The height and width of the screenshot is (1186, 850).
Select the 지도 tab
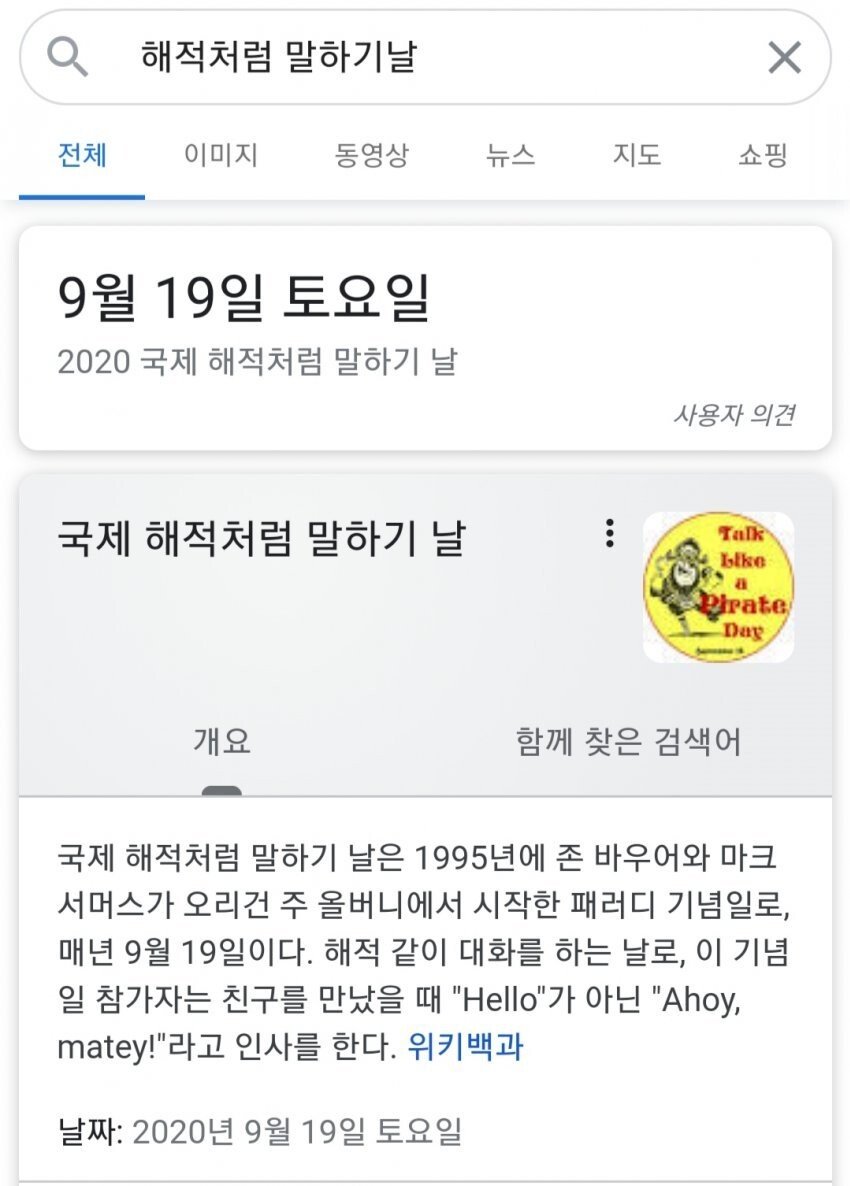[637, 155]
